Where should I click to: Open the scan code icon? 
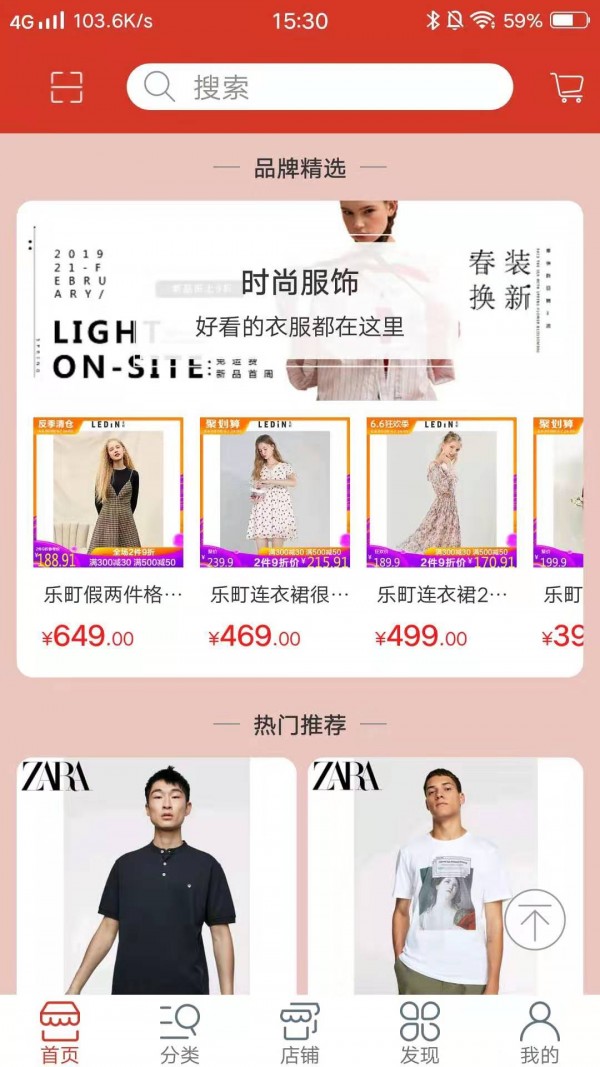tap(67, 88)
